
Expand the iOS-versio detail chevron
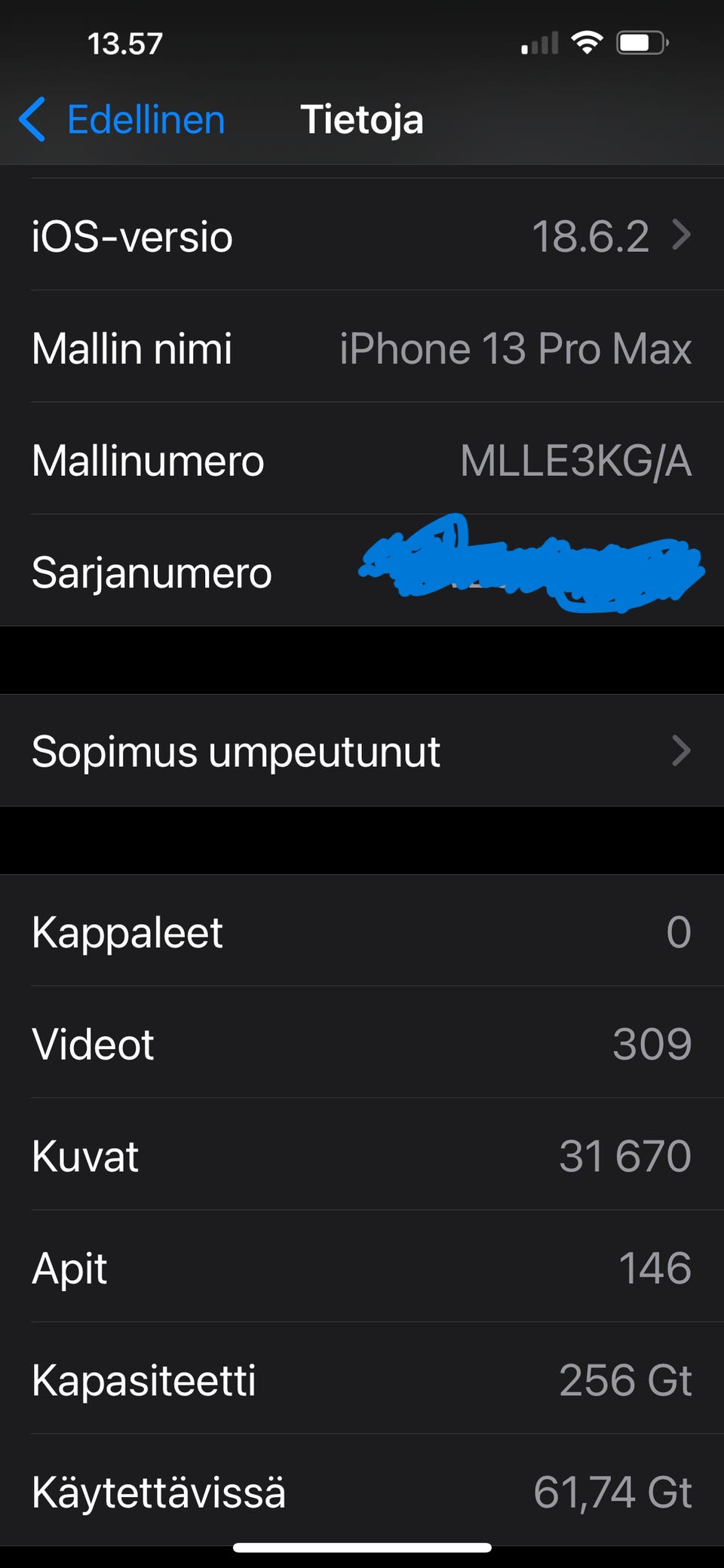[681, 235]
